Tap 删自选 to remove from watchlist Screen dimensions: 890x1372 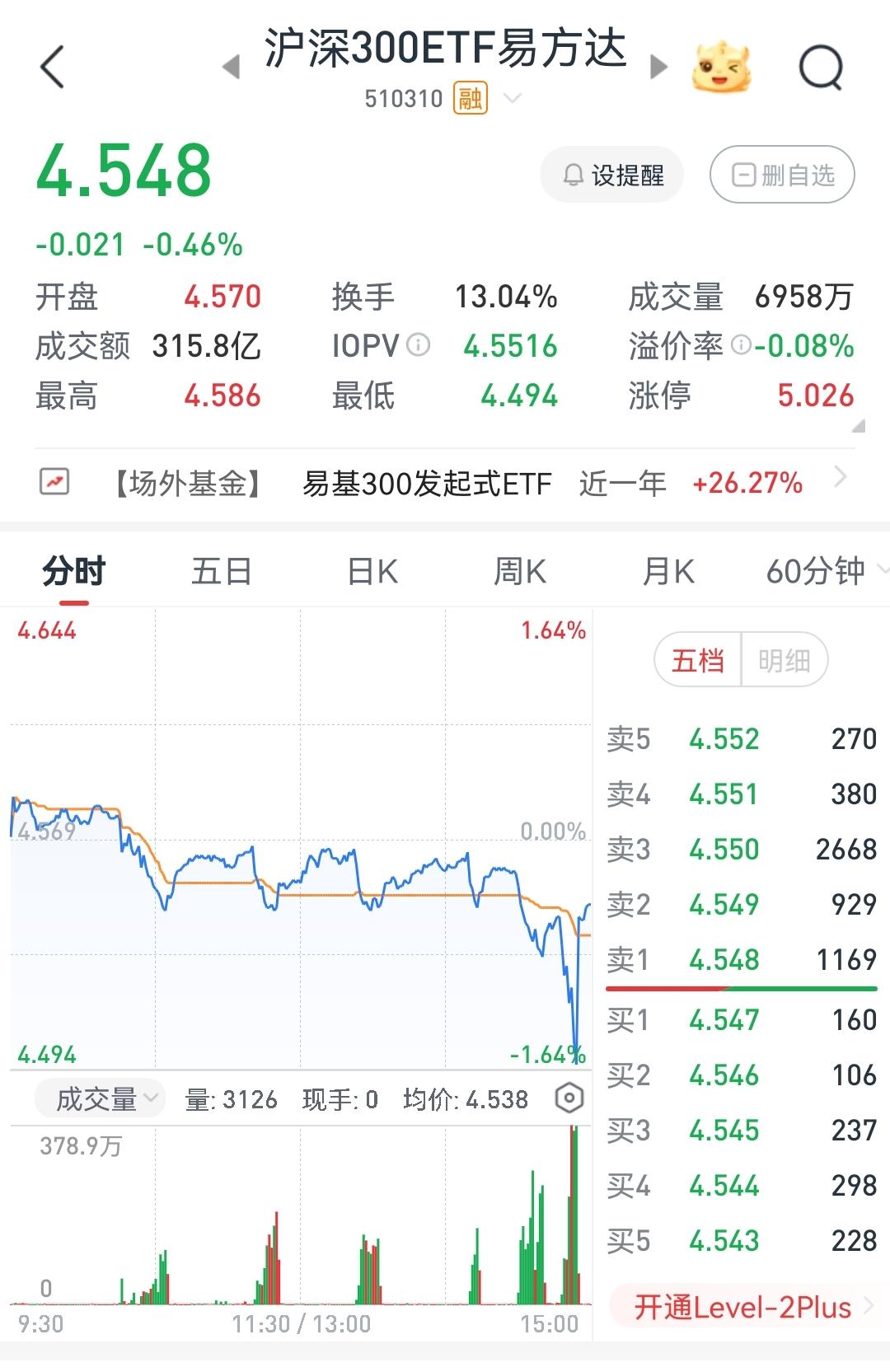coord(781,174)
